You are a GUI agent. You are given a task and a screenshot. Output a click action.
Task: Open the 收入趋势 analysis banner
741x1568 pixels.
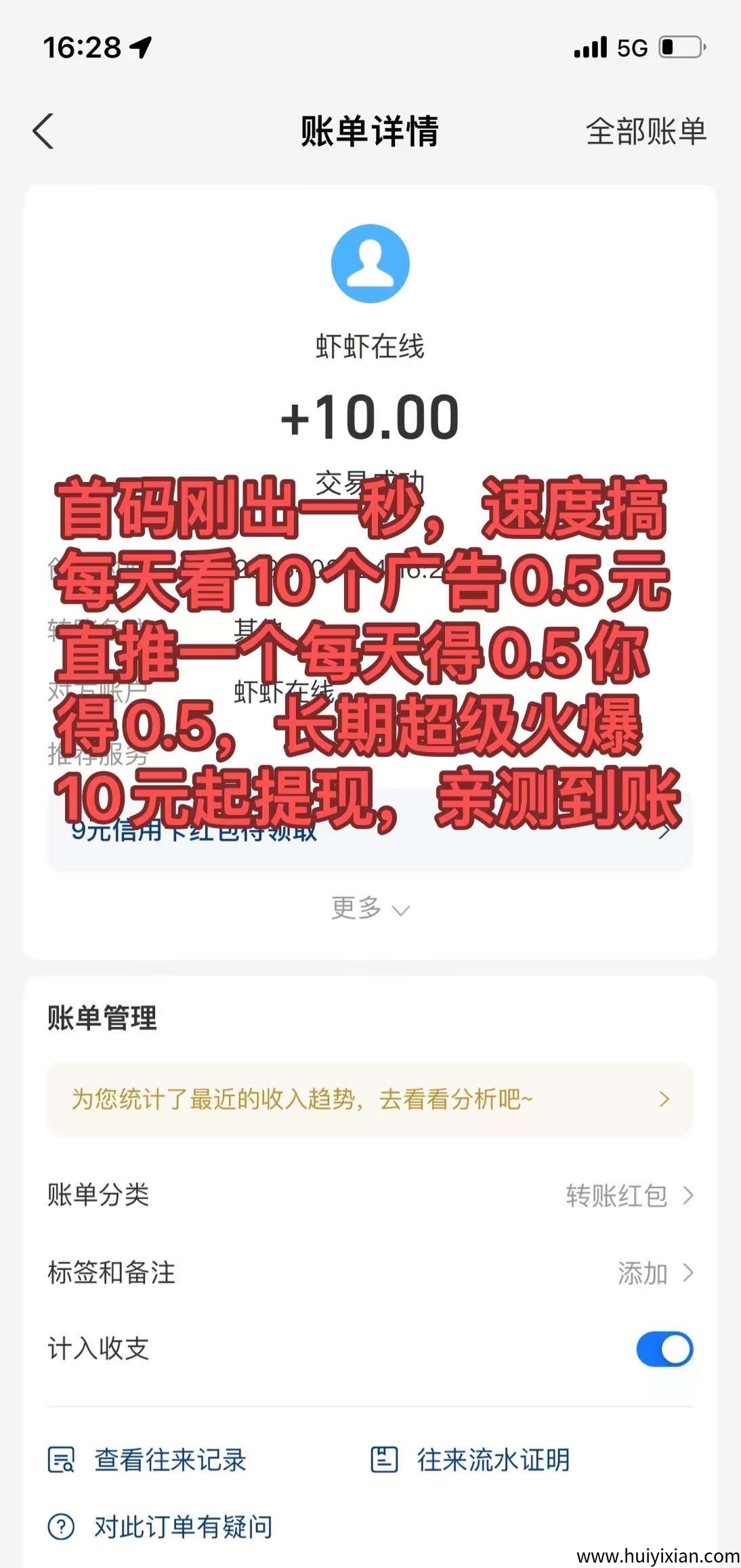click(370, 1099)
